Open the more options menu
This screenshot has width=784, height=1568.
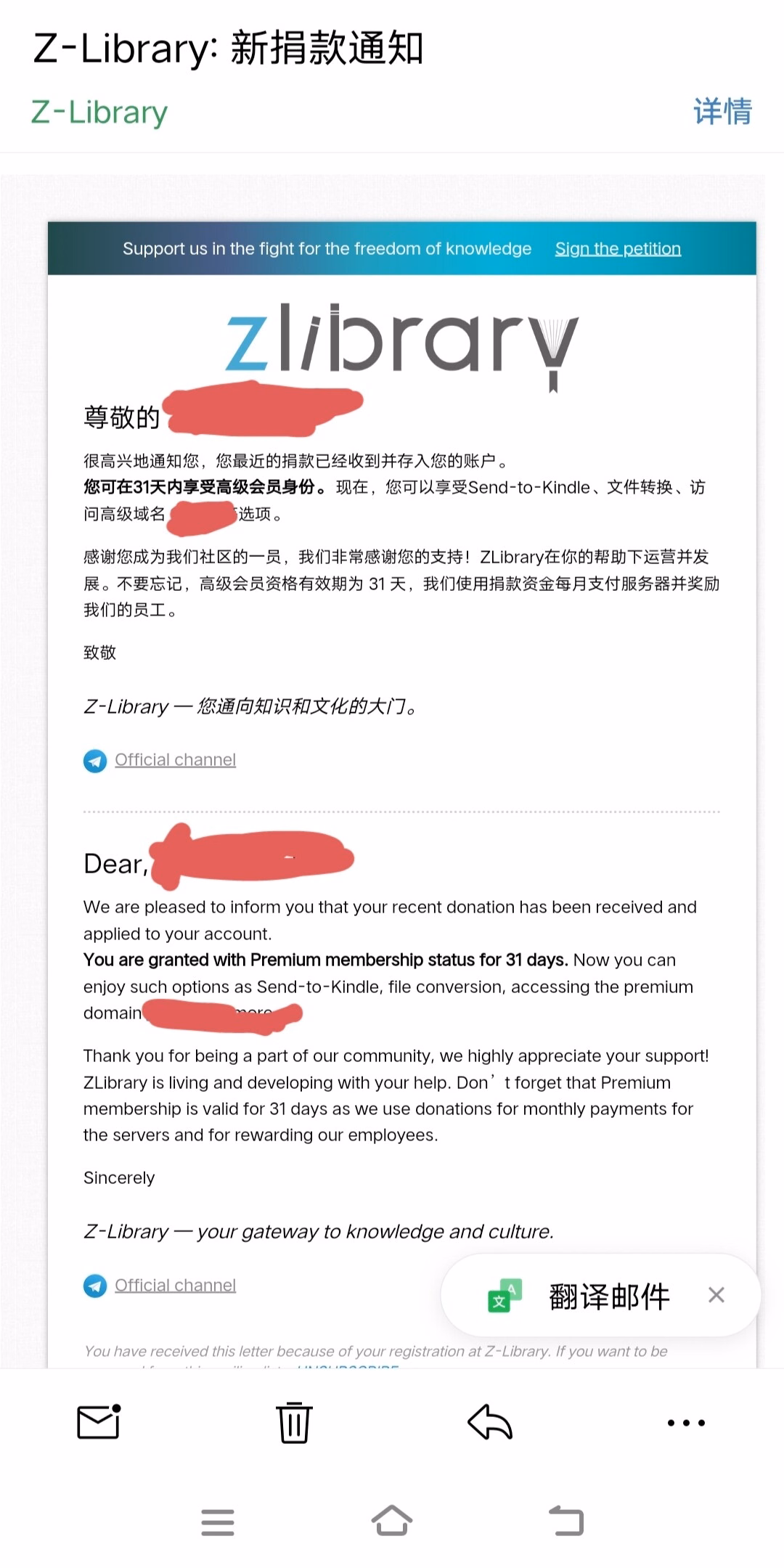[x=686, y=1423]
